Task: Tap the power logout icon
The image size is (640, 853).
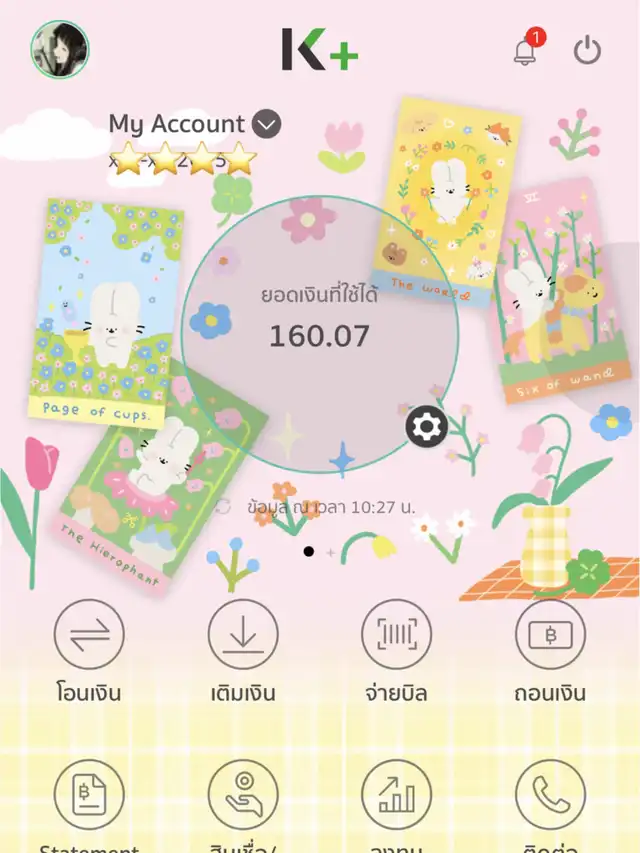Action: pos(587,51)
